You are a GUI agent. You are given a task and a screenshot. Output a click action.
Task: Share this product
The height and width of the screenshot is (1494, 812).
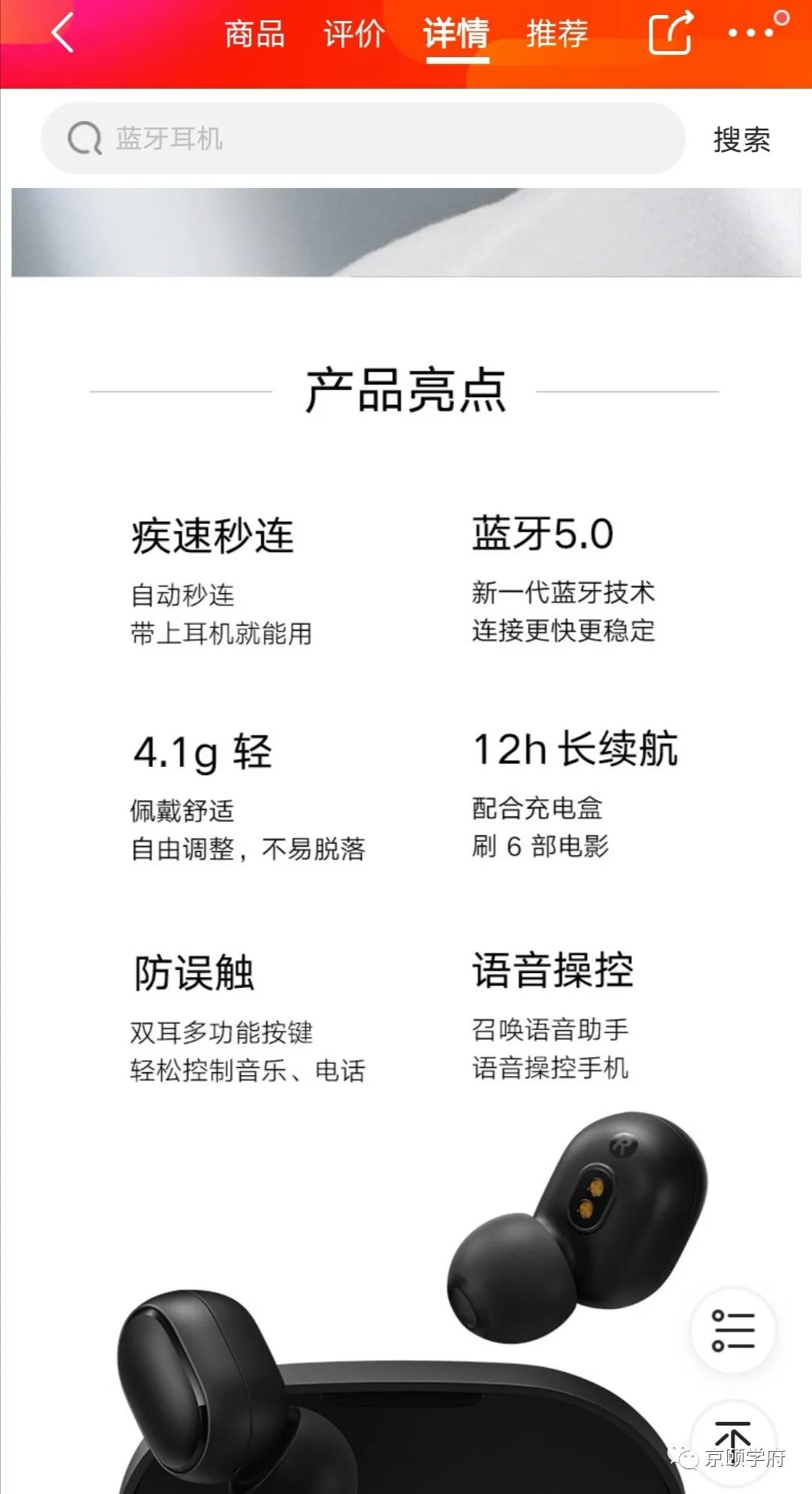(x=671, y=33)
